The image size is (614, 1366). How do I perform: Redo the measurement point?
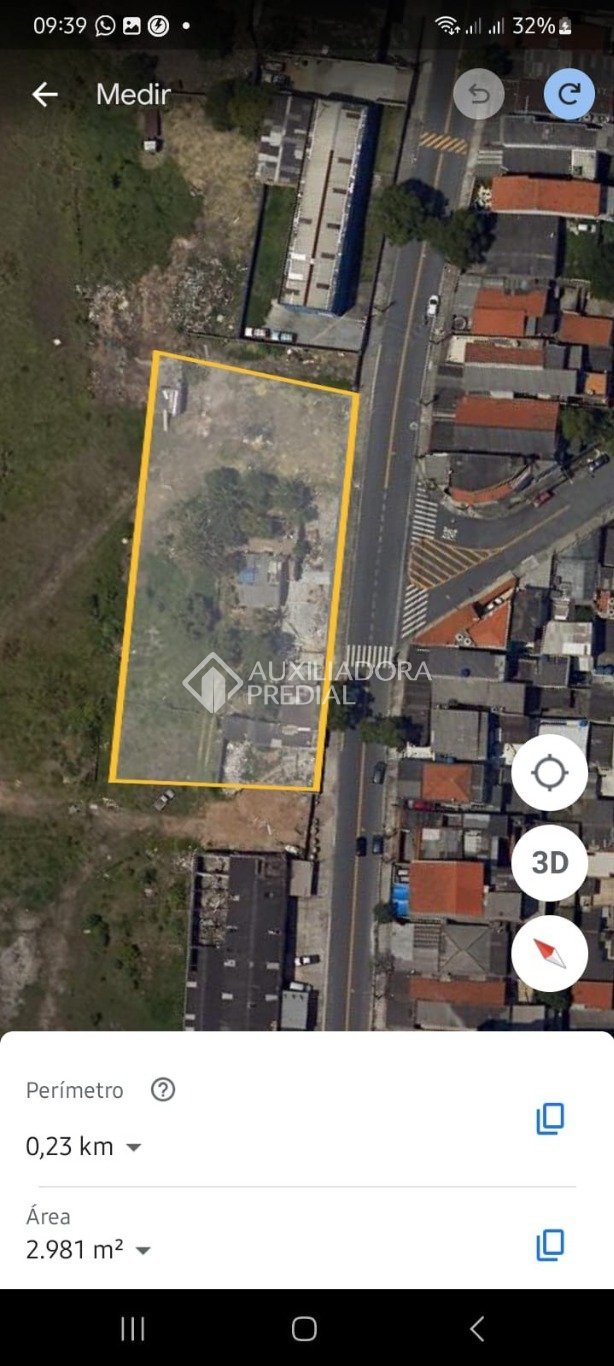[x=569, y=95]
